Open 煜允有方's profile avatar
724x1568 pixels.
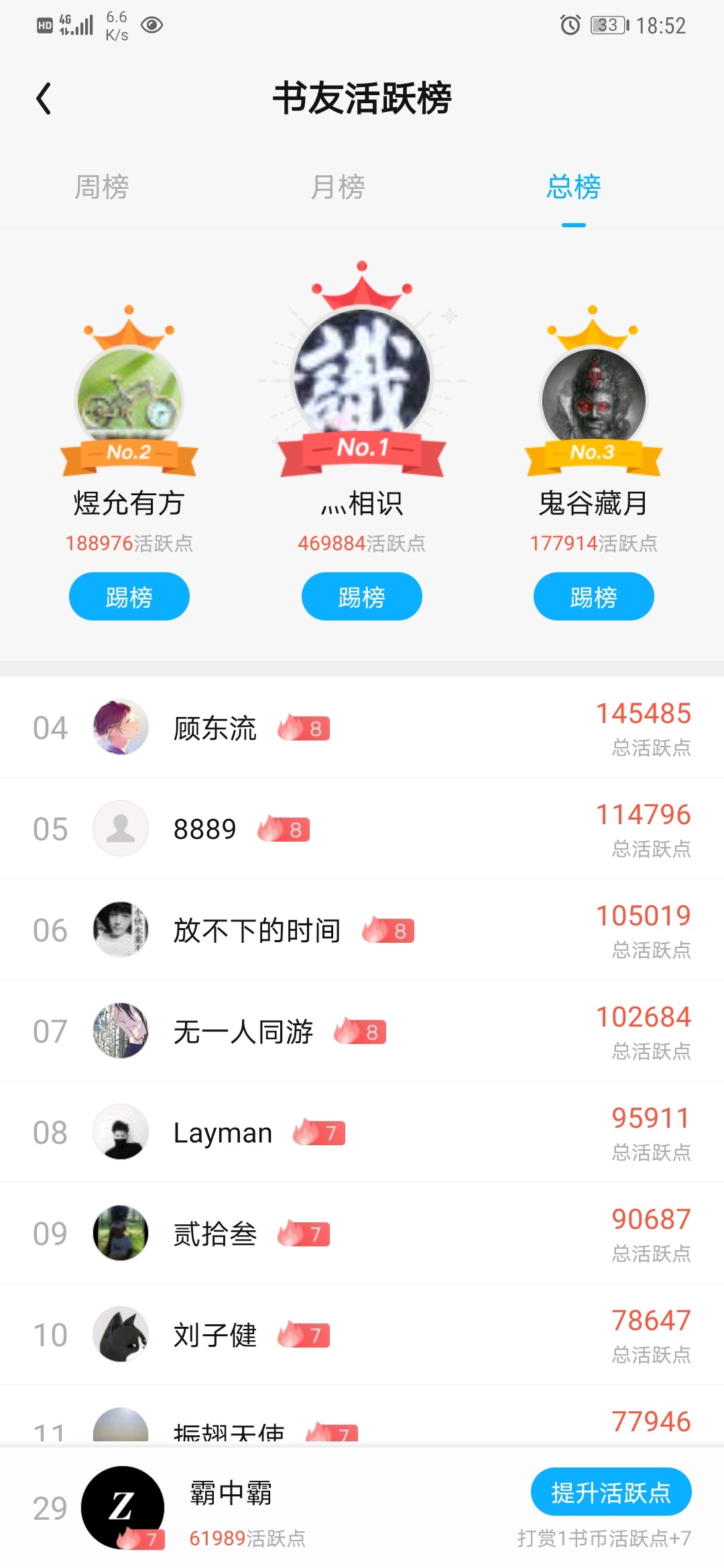point(129,399)
